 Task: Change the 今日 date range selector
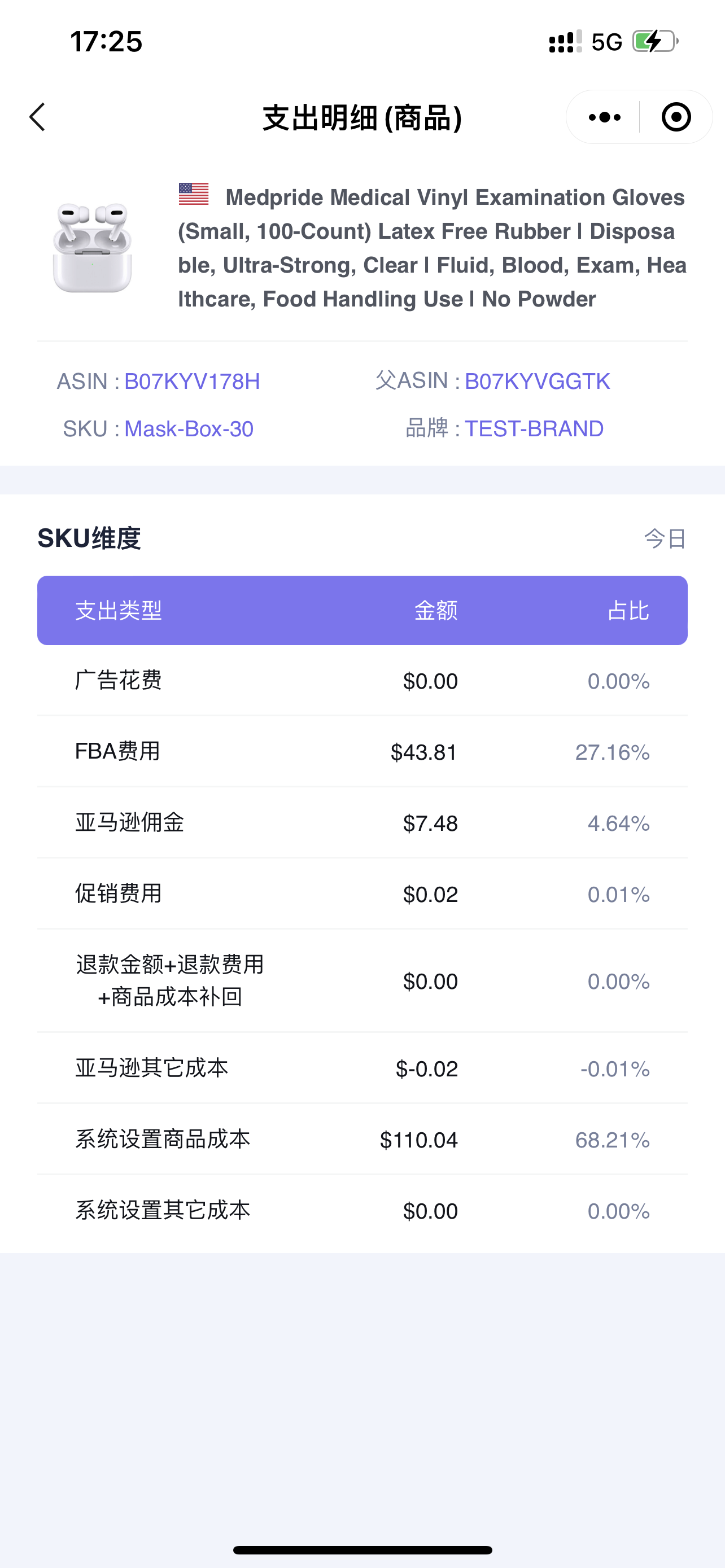(x=665, y=538)
